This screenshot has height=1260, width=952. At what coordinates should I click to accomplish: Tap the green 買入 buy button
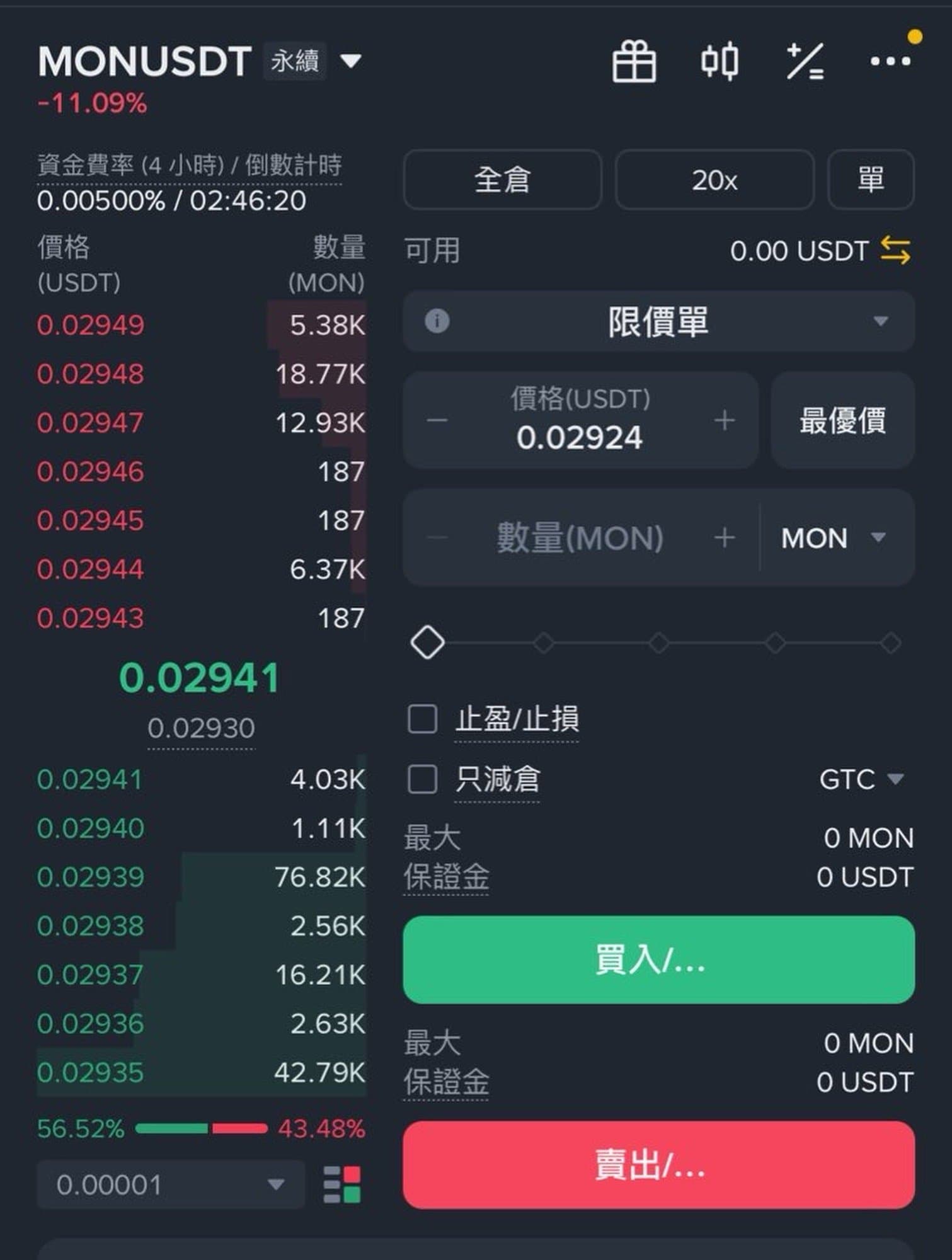(x=658, y=959)
